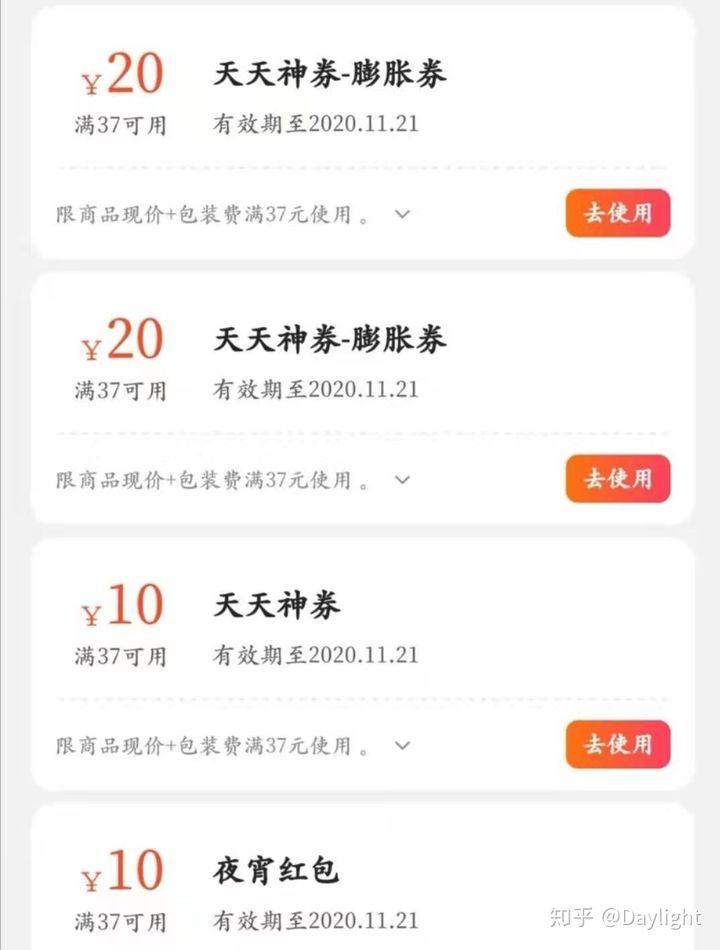The height and width of the screenshot is (950, 720).
Task: Click 去使用 on the first ¥20 coupon
Action: point(617,213)
